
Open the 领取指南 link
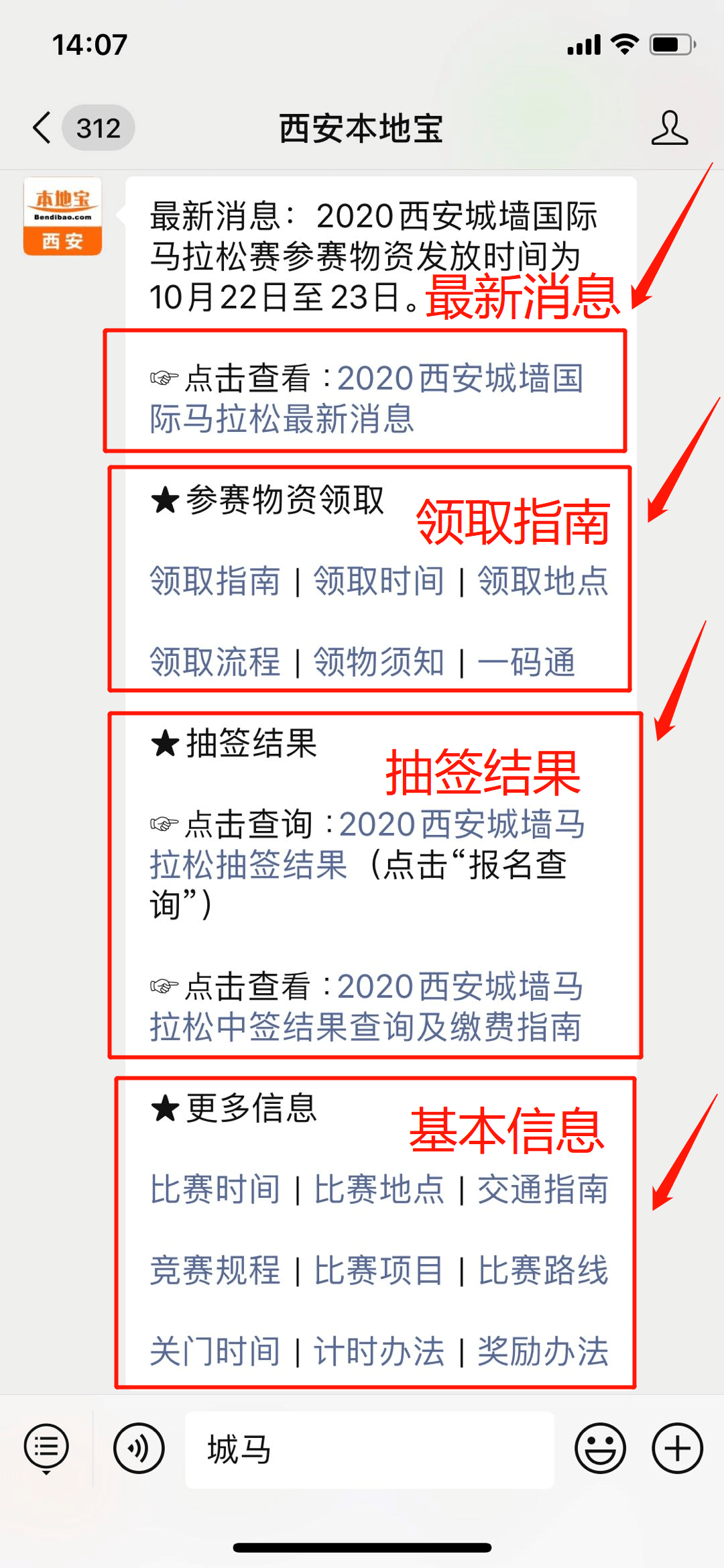pos(215,581)
